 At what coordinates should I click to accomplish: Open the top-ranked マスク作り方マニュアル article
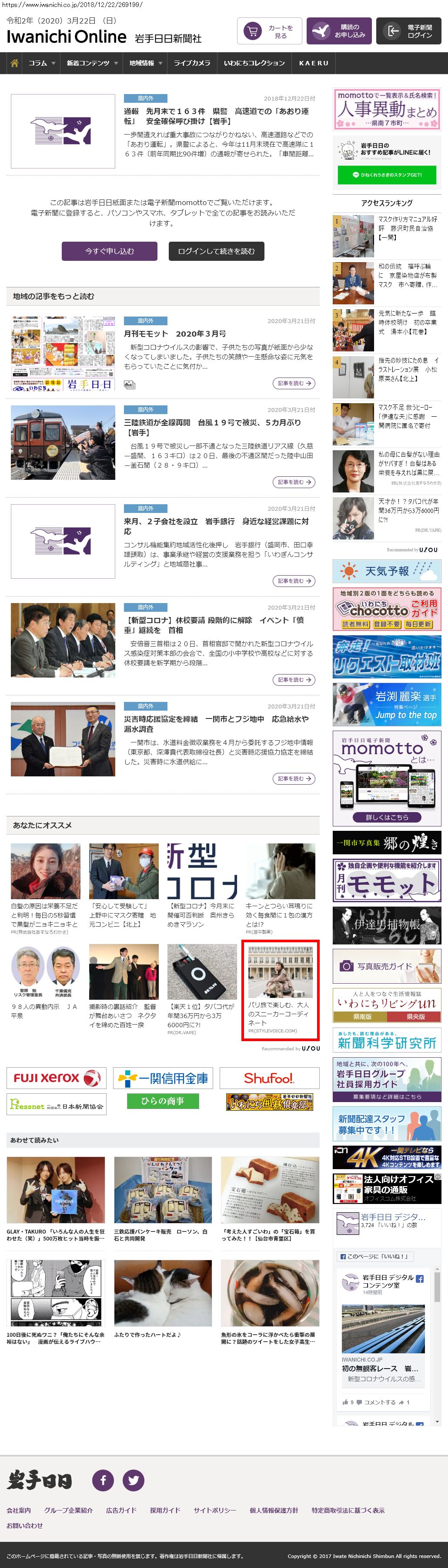click(x=407, y=228)
